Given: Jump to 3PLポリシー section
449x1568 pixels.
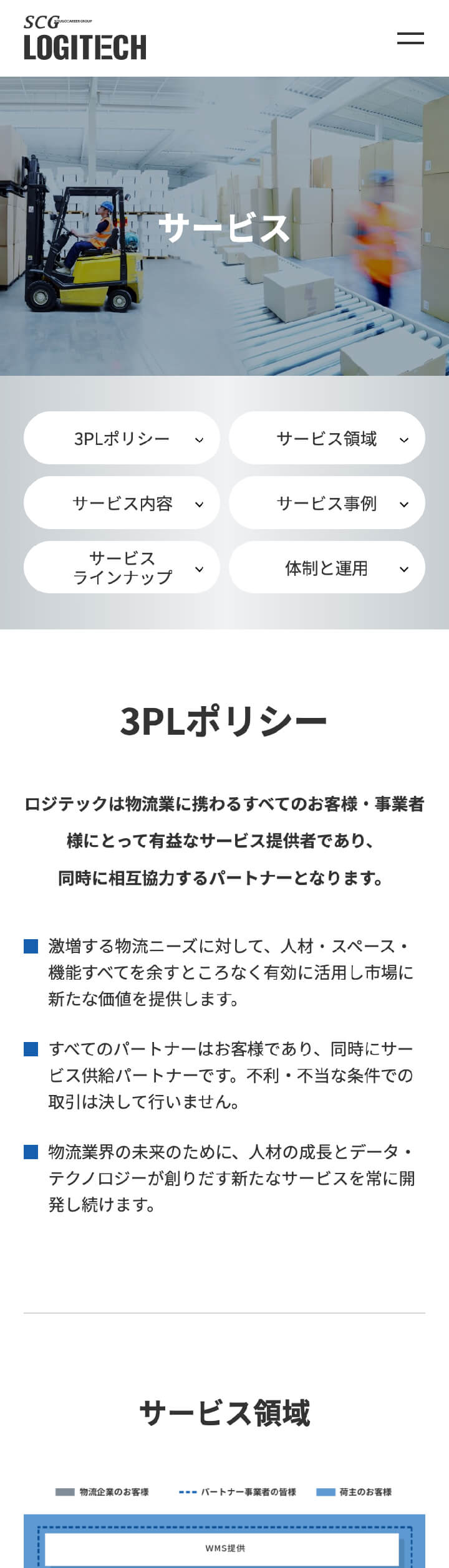Looking at the screenshot, I should [x=122, y=438].
